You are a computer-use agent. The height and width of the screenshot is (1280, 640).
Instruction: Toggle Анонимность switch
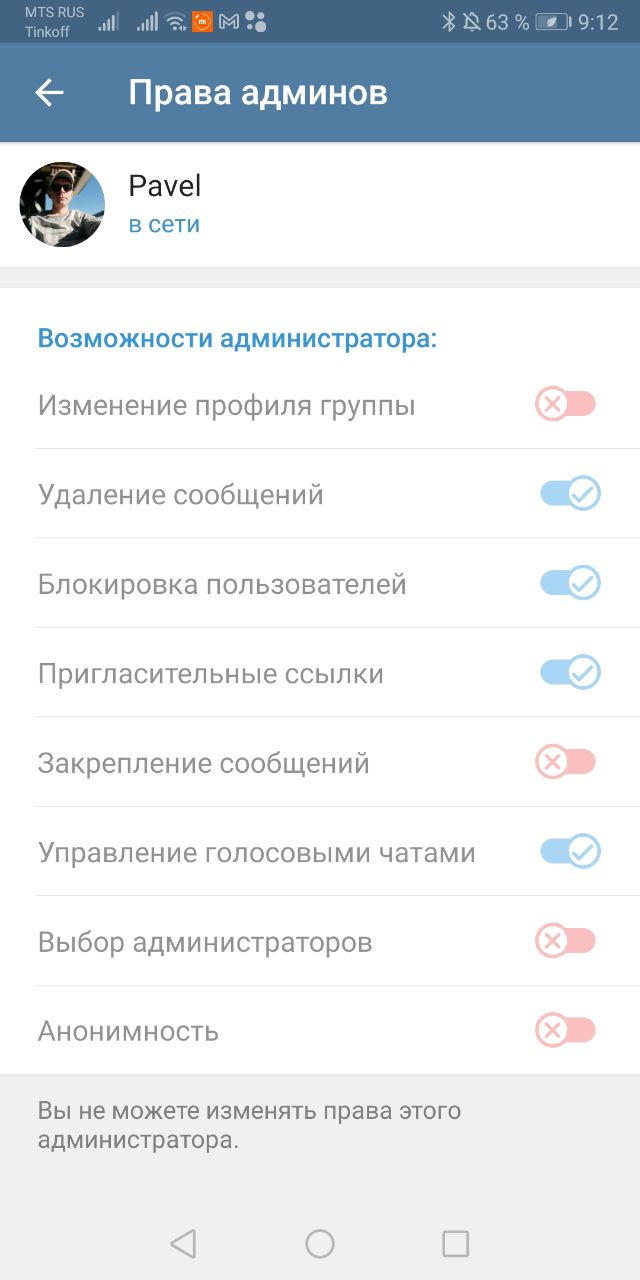pos(566,1030)
